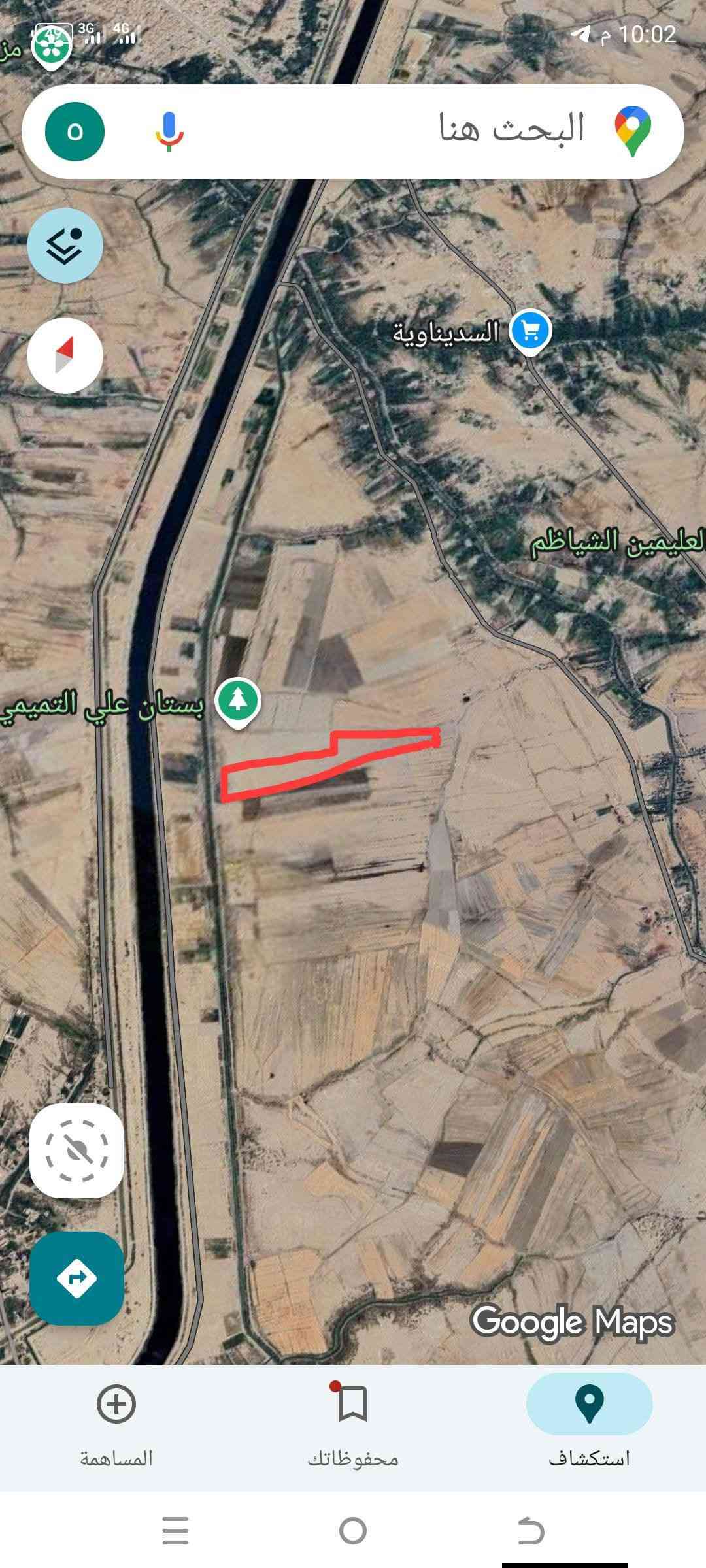Open directions with the teal arrow button
706x1568 pixels.
pyautogui.click(x=76, y=1278)
